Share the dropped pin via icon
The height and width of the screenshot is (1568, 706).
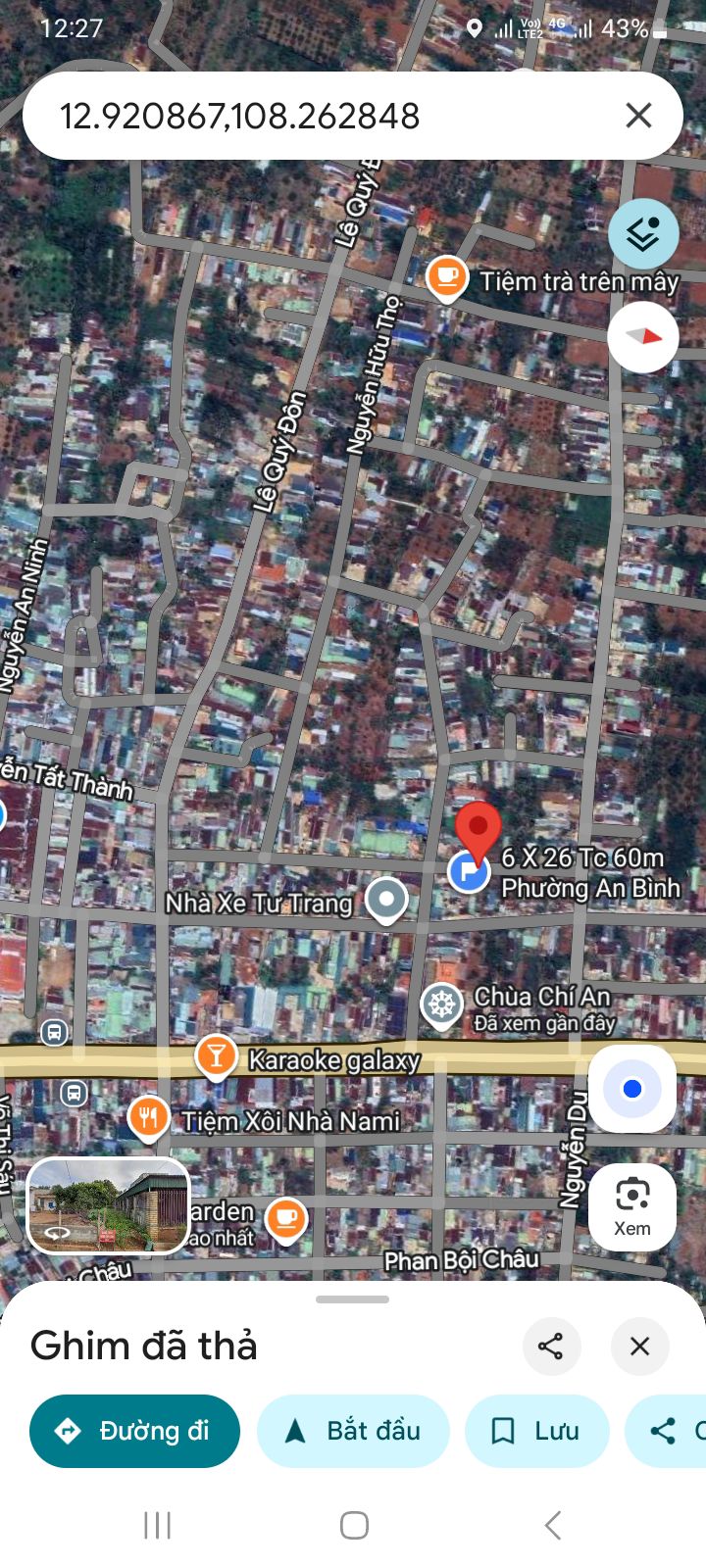[x=551, y=1346]
